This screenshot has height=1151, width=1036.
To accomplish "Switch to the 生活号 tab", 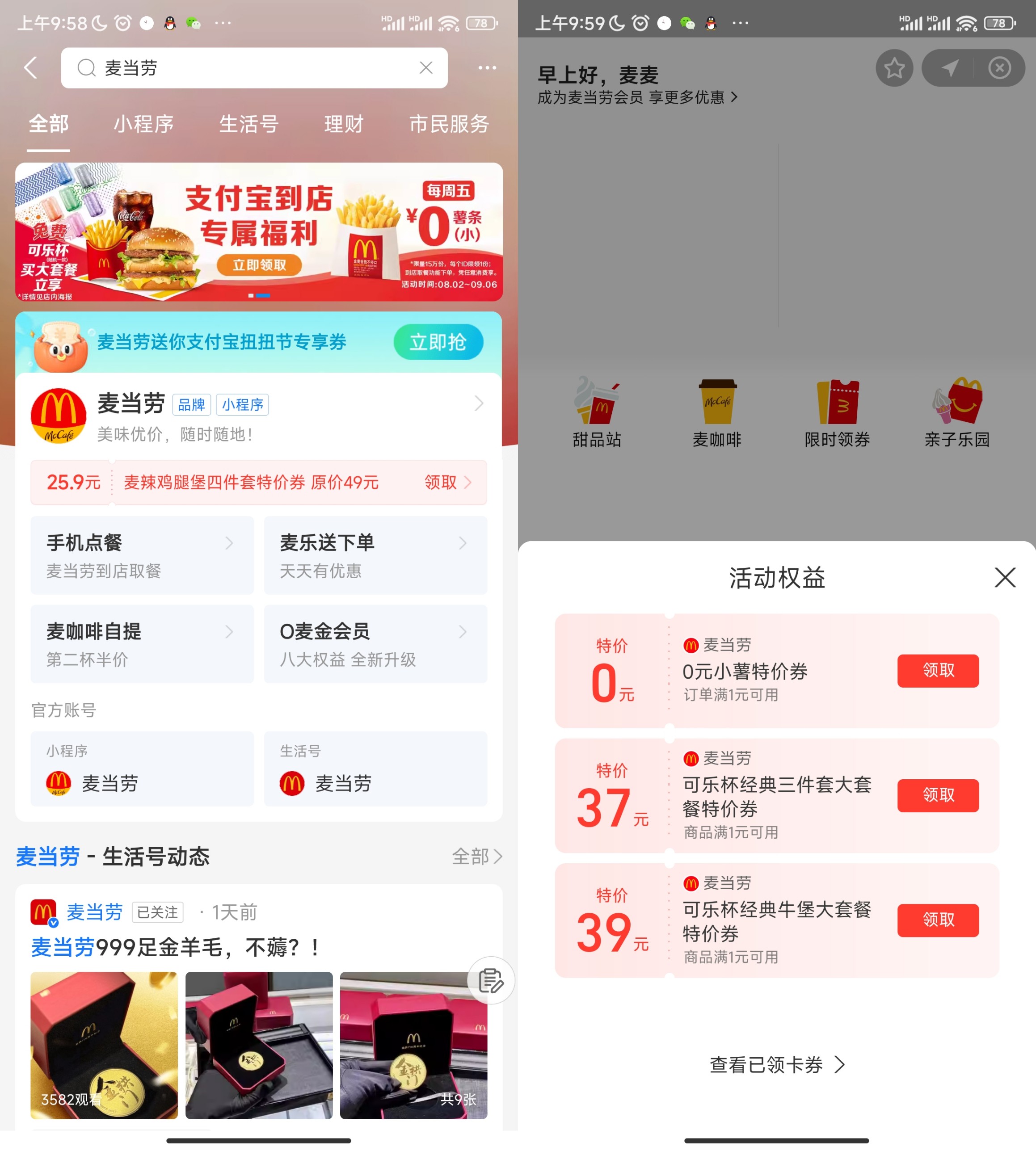I will [249, 124].
